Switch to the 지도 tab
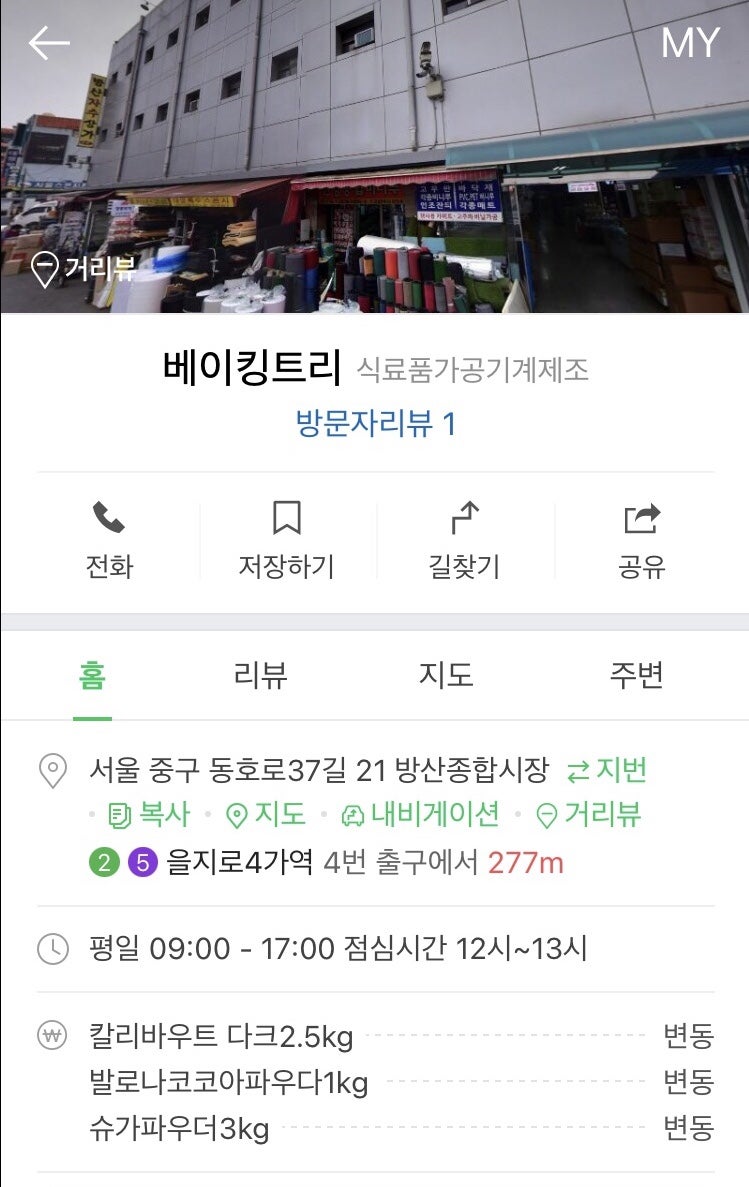 coord(446,675)
